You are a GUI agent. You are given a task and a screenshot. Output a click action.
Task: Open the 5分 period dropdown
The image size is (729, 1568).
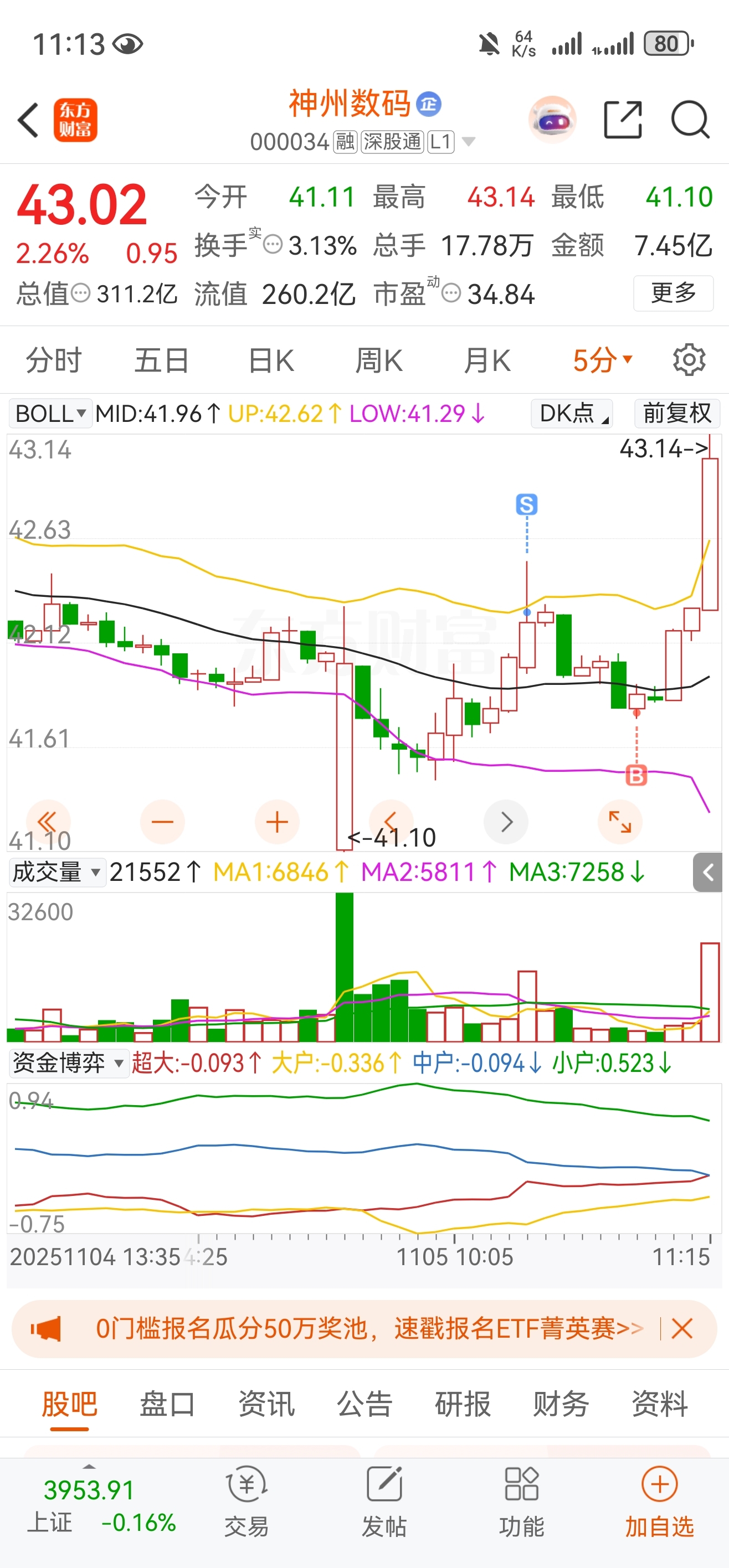602,360
